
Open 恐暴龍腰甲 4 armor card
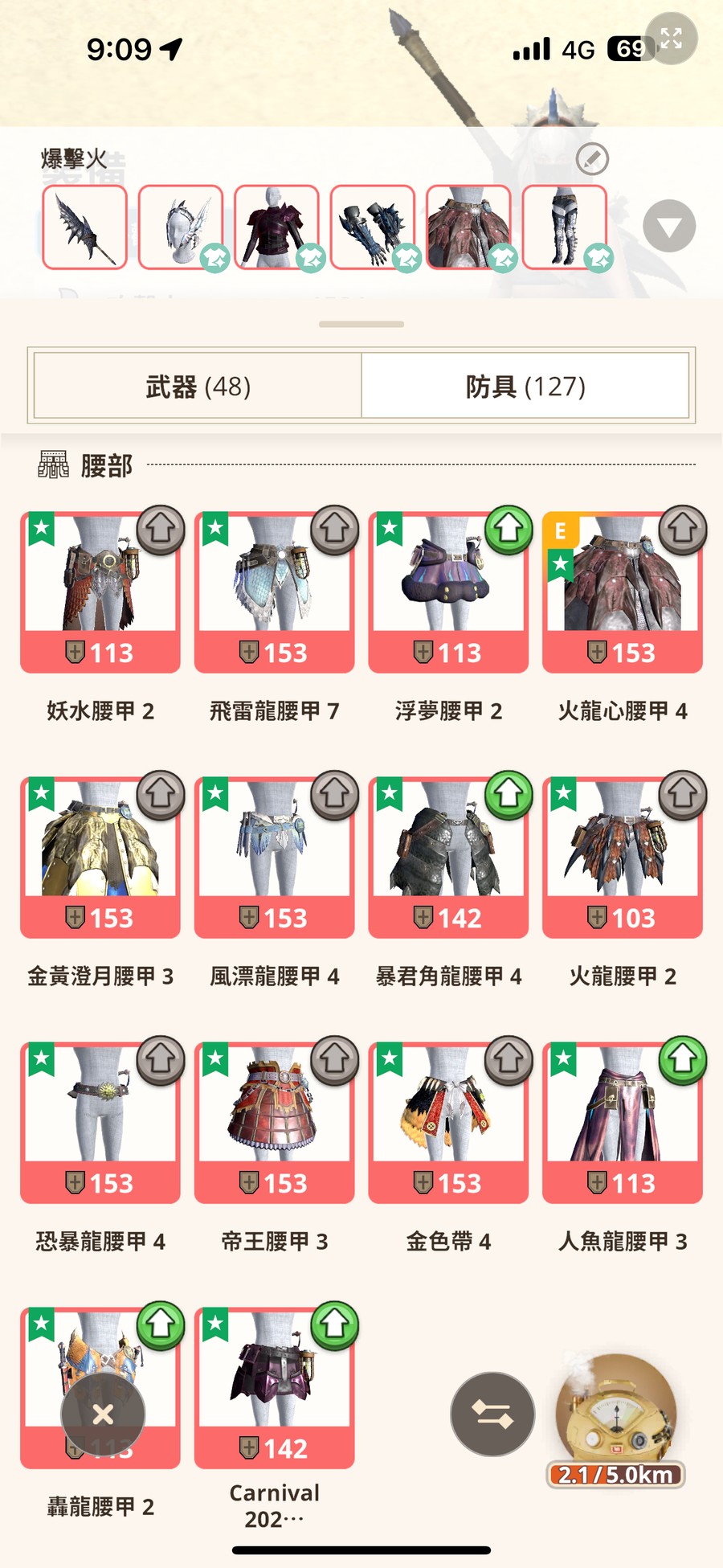click(x=100, y=1122)
